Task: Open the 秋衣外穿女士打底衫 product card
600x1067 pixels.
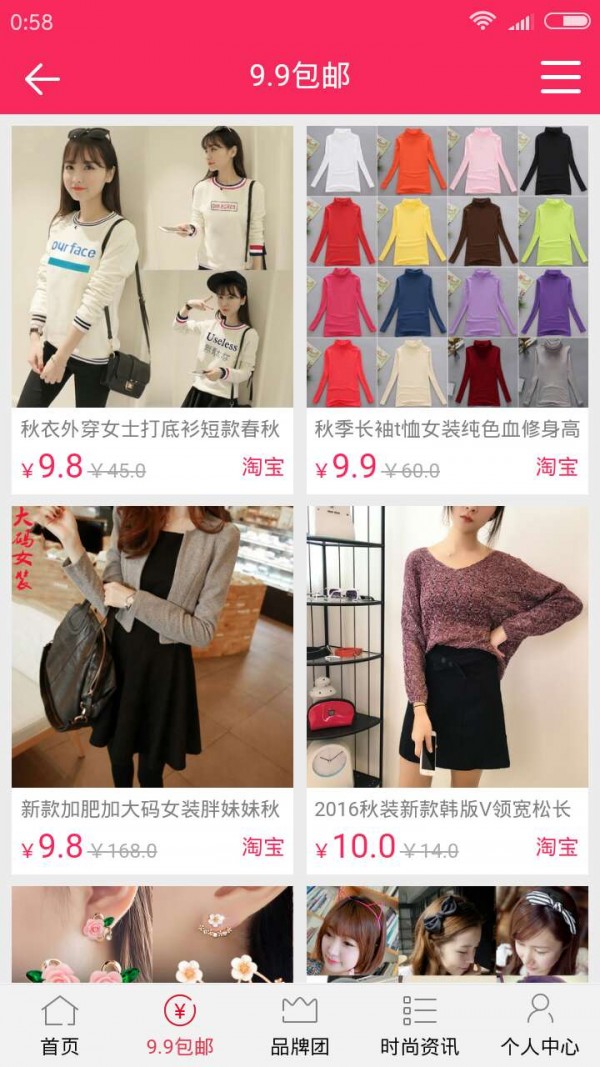Action: coord(152,300)
